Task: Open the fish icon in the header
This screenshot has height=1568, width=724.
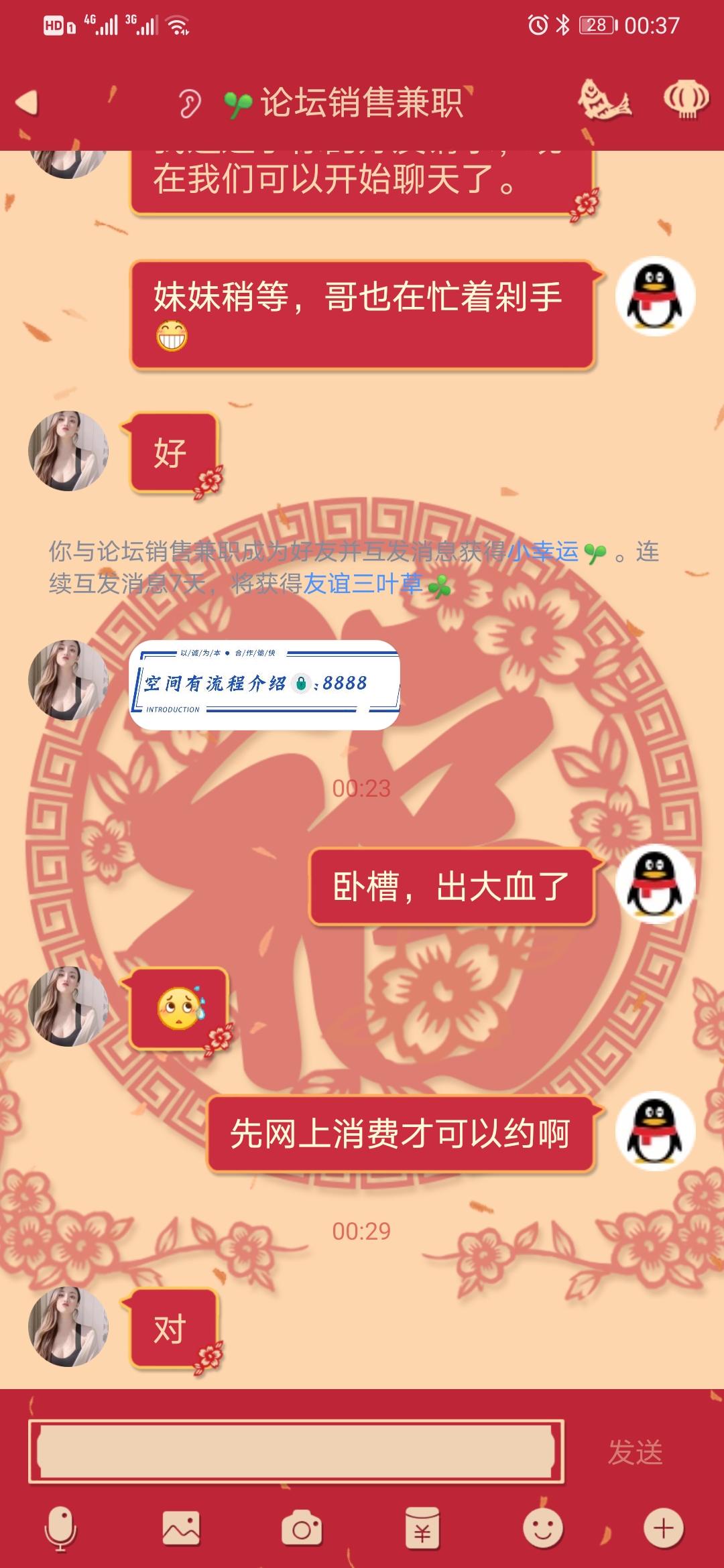Action: [604, 101]
